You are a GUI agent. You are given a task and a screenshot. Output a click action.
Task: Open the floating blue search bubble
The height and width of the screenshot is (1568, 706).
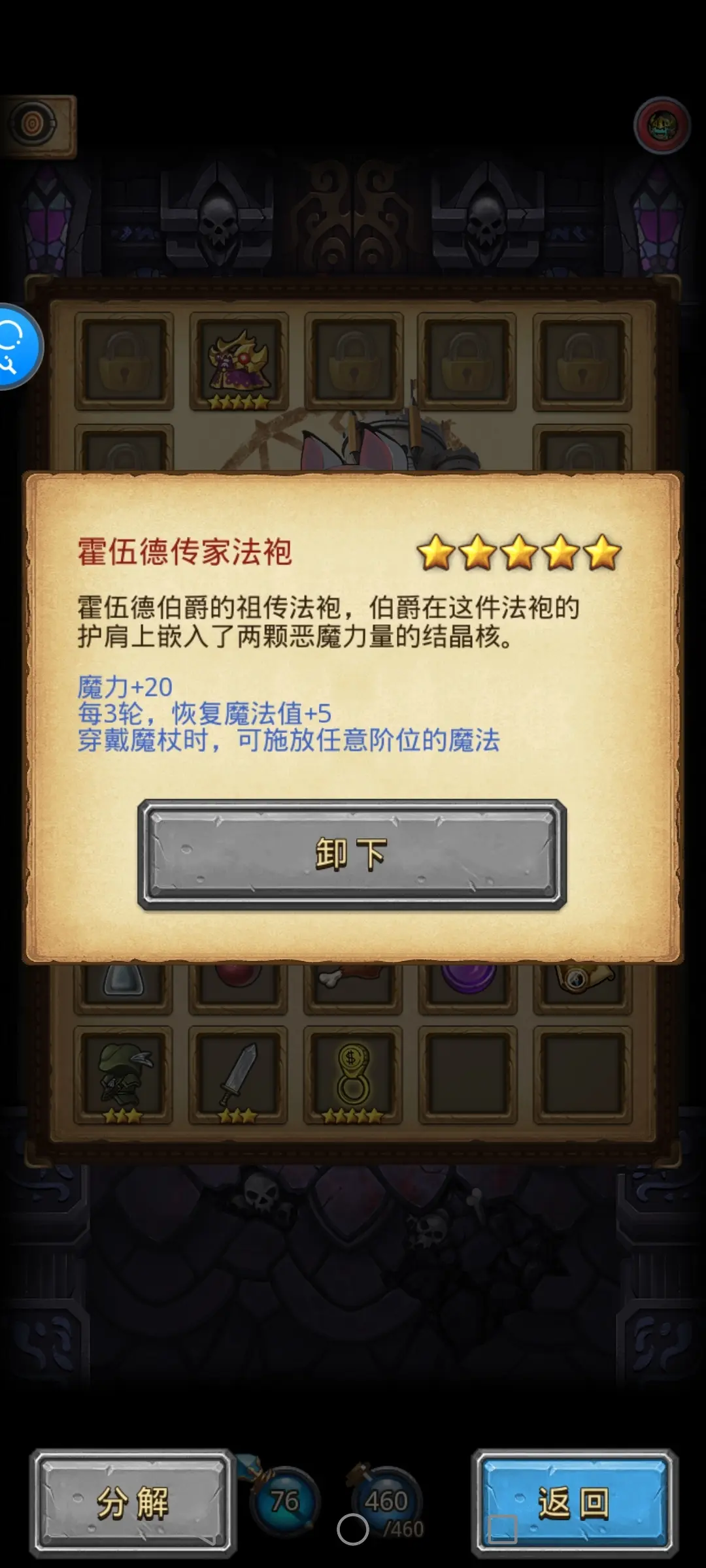[16, 347]
